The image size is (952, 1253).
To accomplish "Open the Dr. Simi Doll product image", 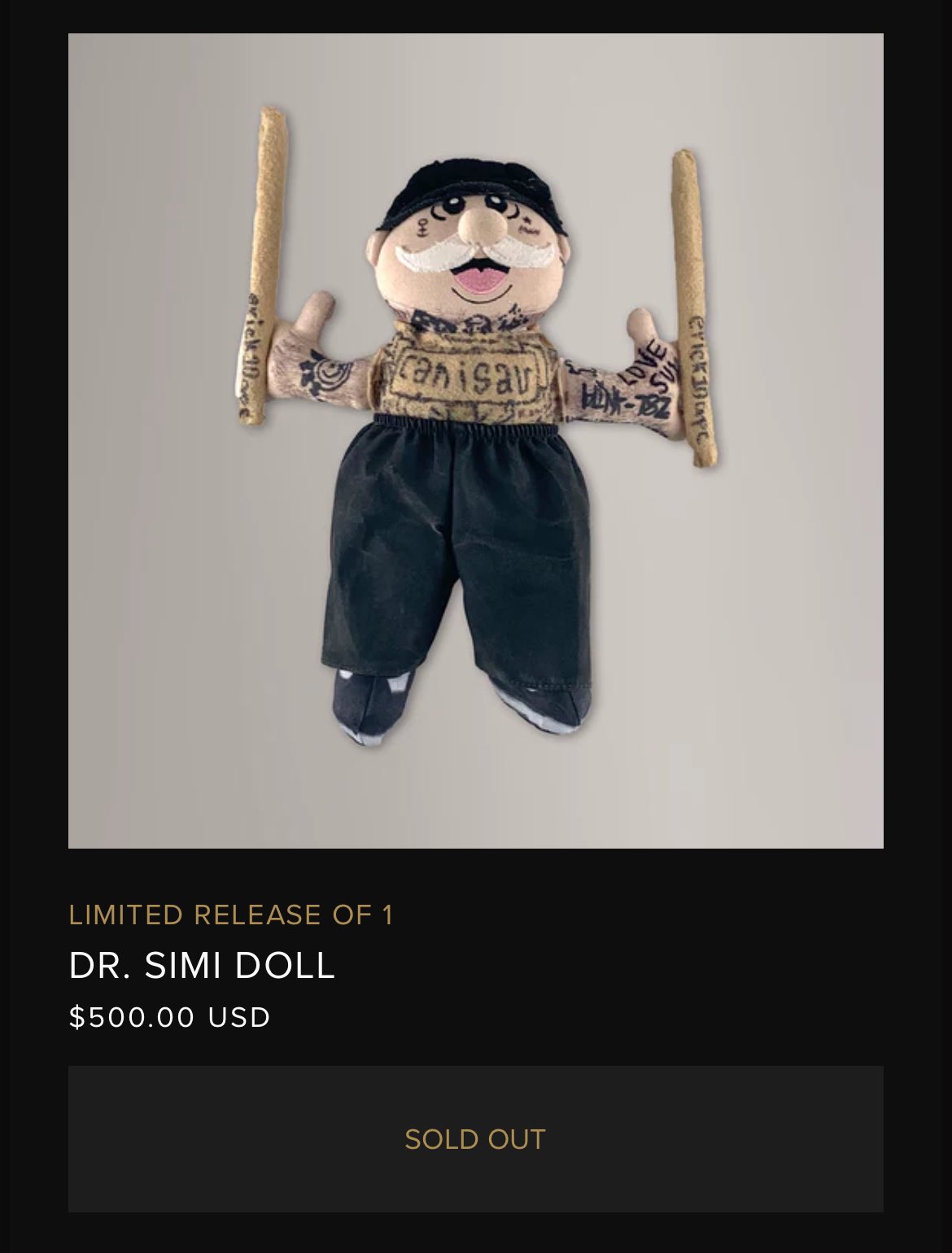I will click(476, 441).
